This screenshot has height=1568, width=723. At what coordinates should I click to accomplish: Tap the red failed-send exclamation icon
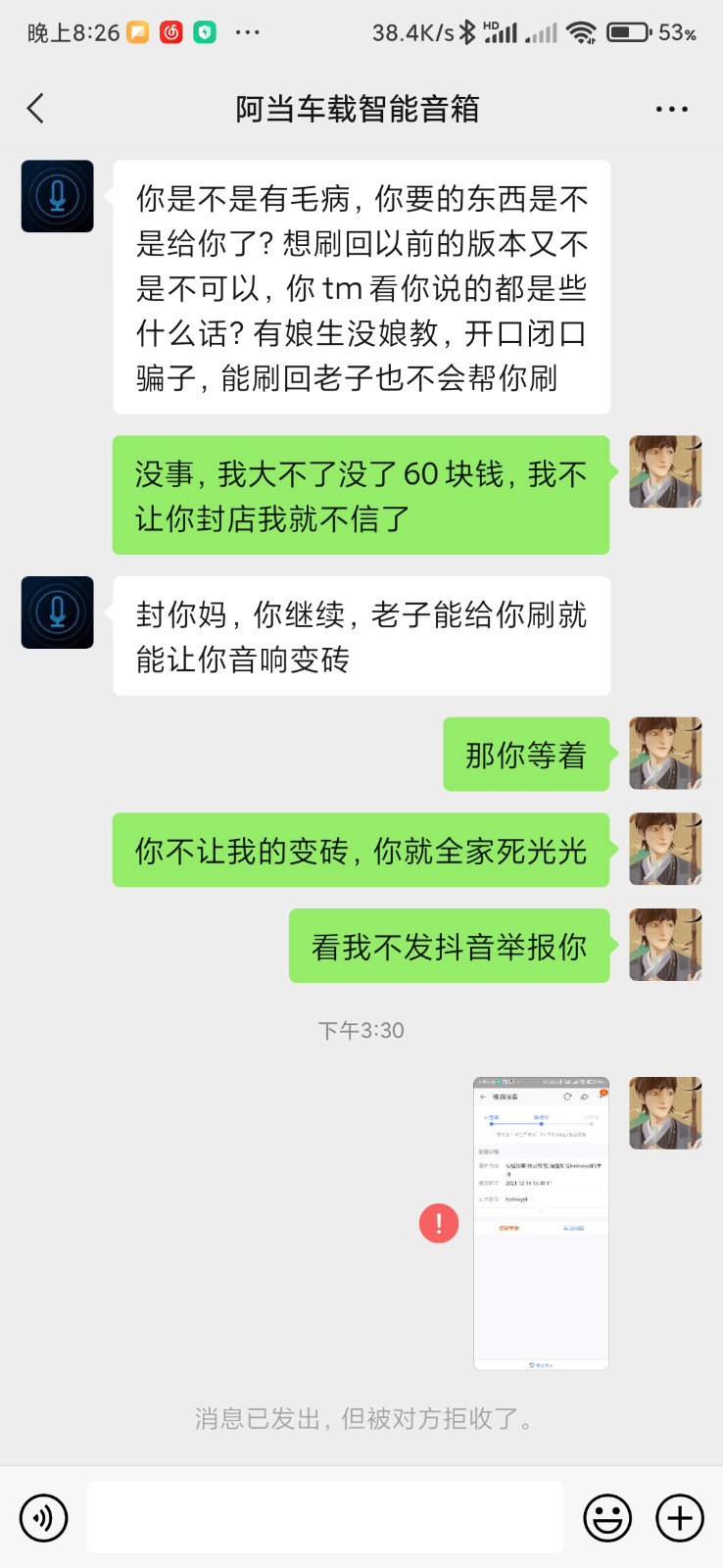(439, 1223)
